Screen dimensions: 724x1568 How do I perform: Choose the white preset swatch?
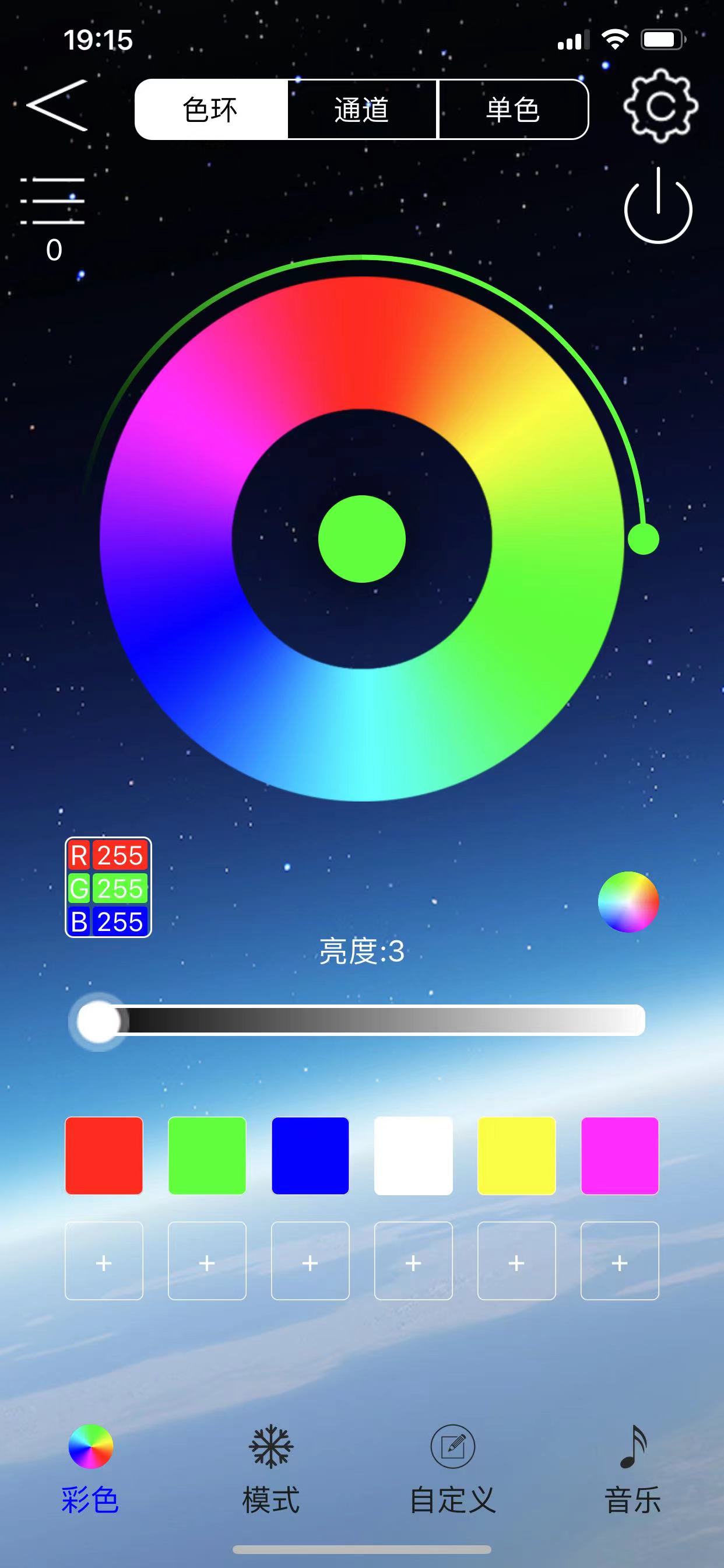(x=413, y=1156)
